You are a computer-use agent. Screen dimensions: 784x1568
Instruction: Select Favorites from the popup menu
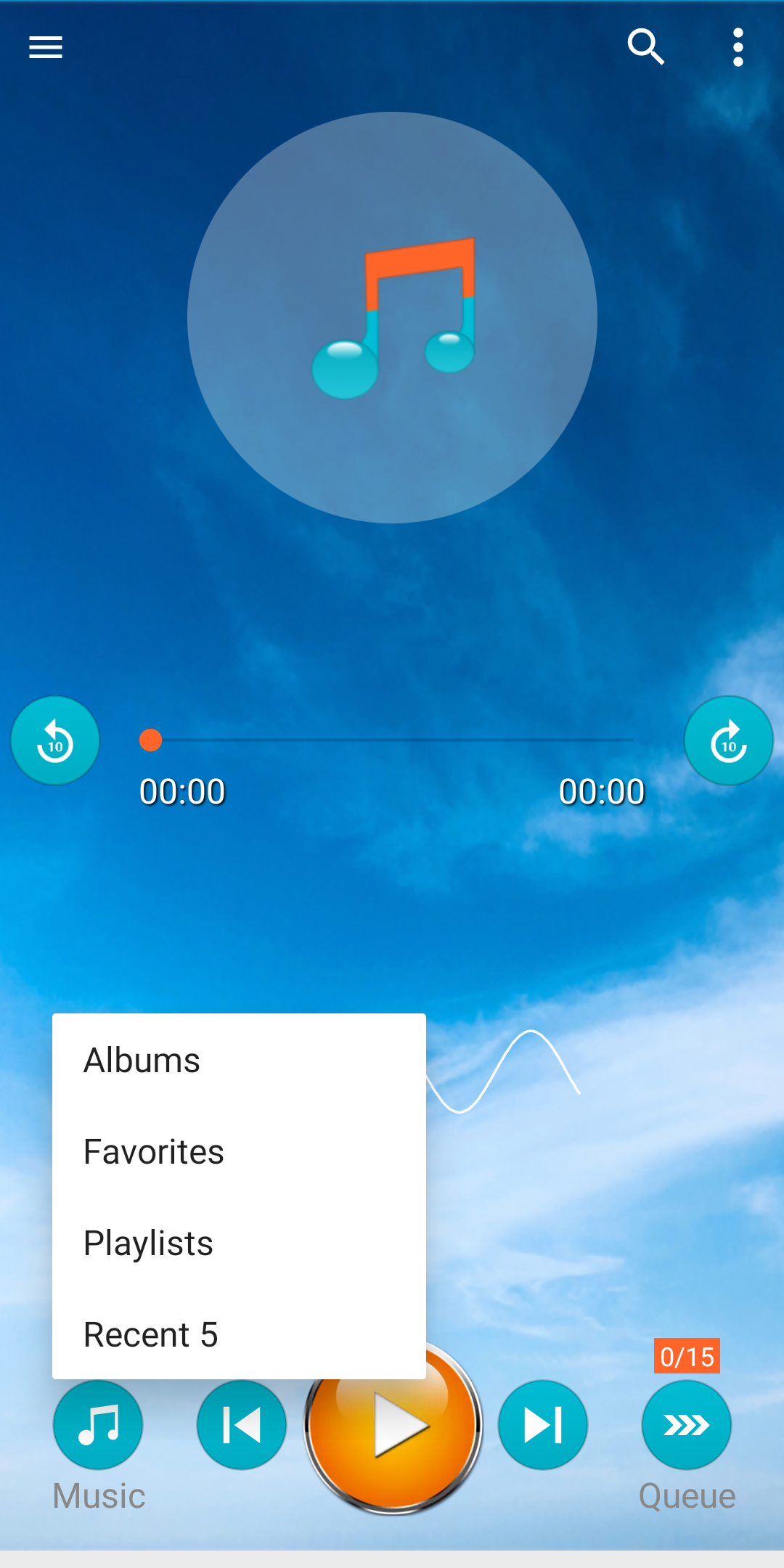(153, 1151)
